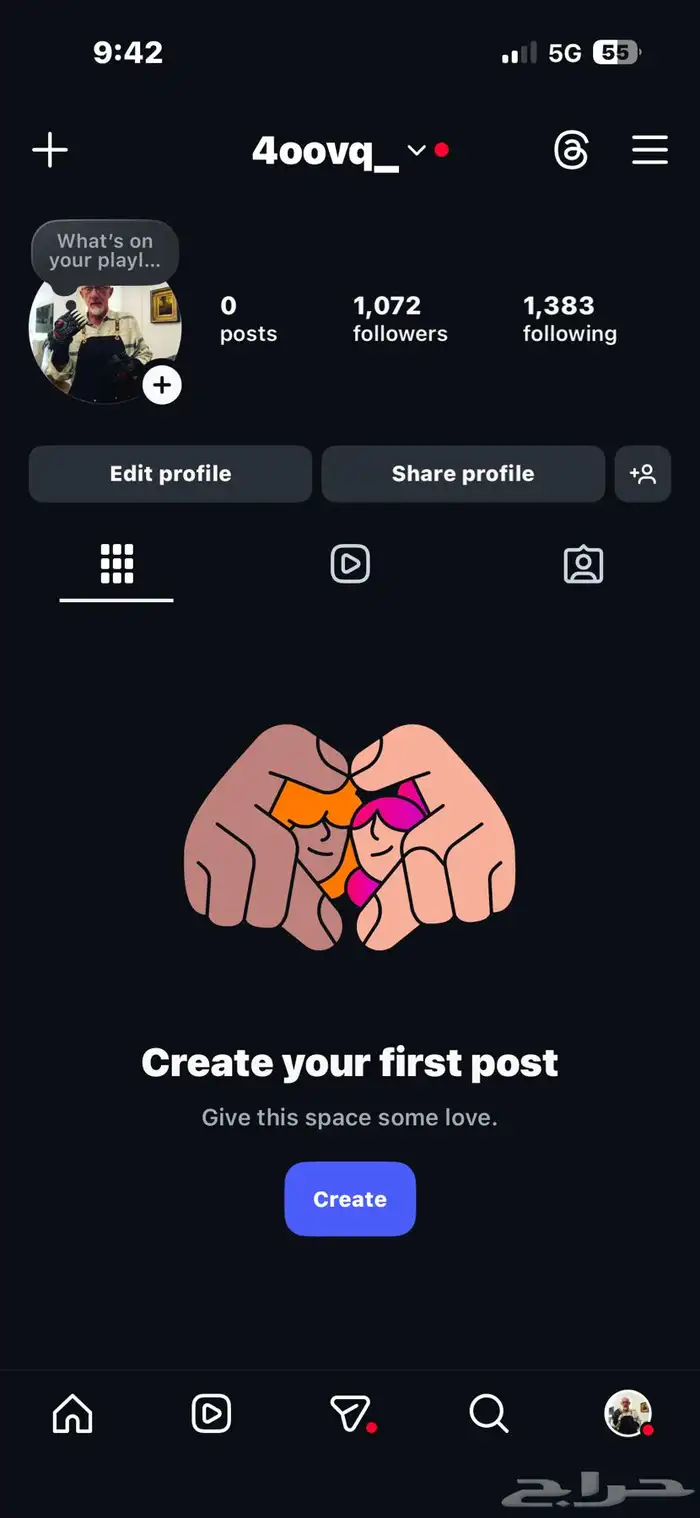Add a story via profile picture plus badge
This screenshot has height=1518, width=700.
tap(162, 385)
